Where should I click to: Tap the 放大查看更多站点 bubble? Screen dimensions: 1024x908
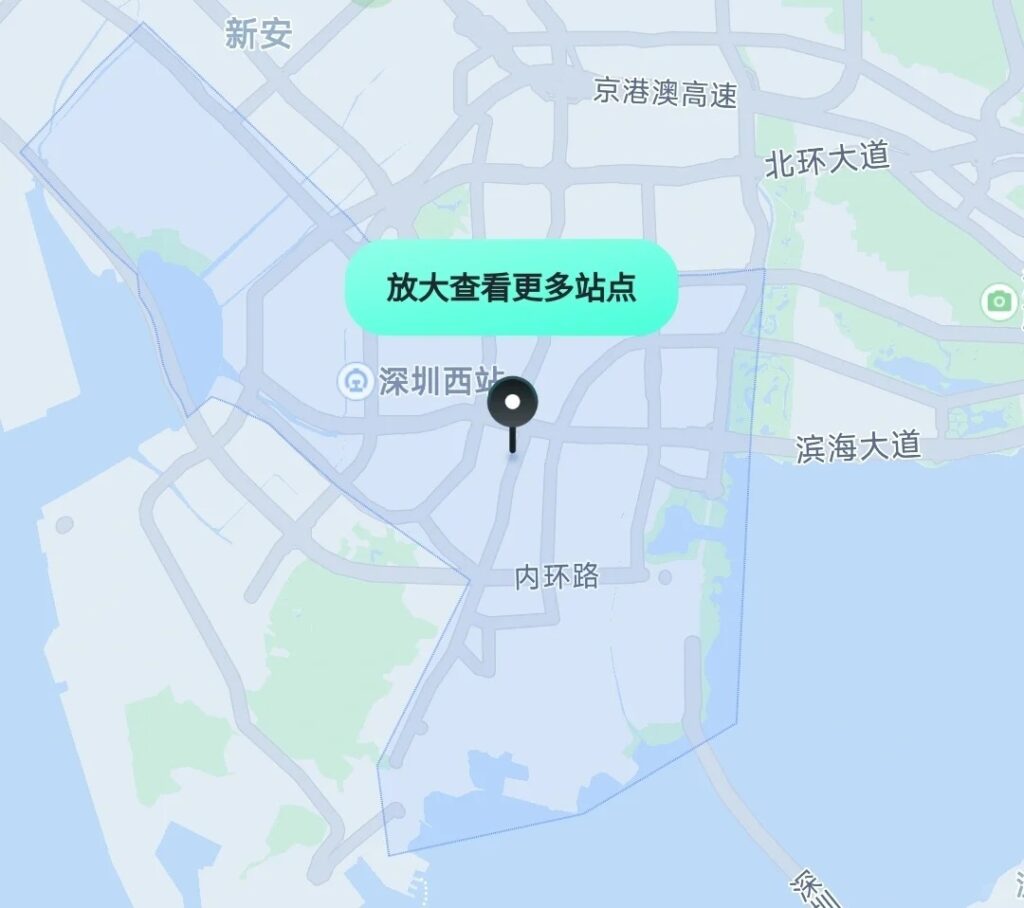(511, 288)
